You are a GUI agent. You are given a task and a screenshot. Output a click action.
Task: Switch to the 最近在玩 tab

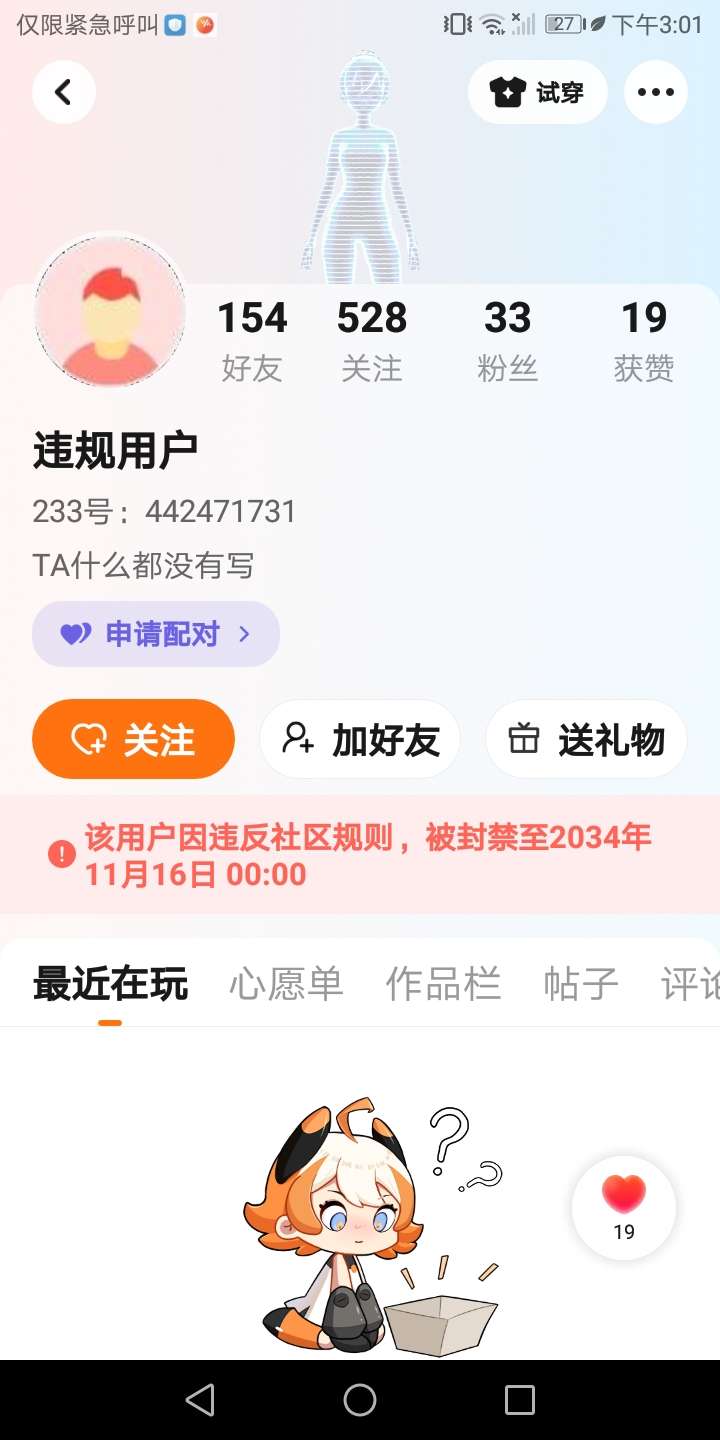(x=110, y=984)
